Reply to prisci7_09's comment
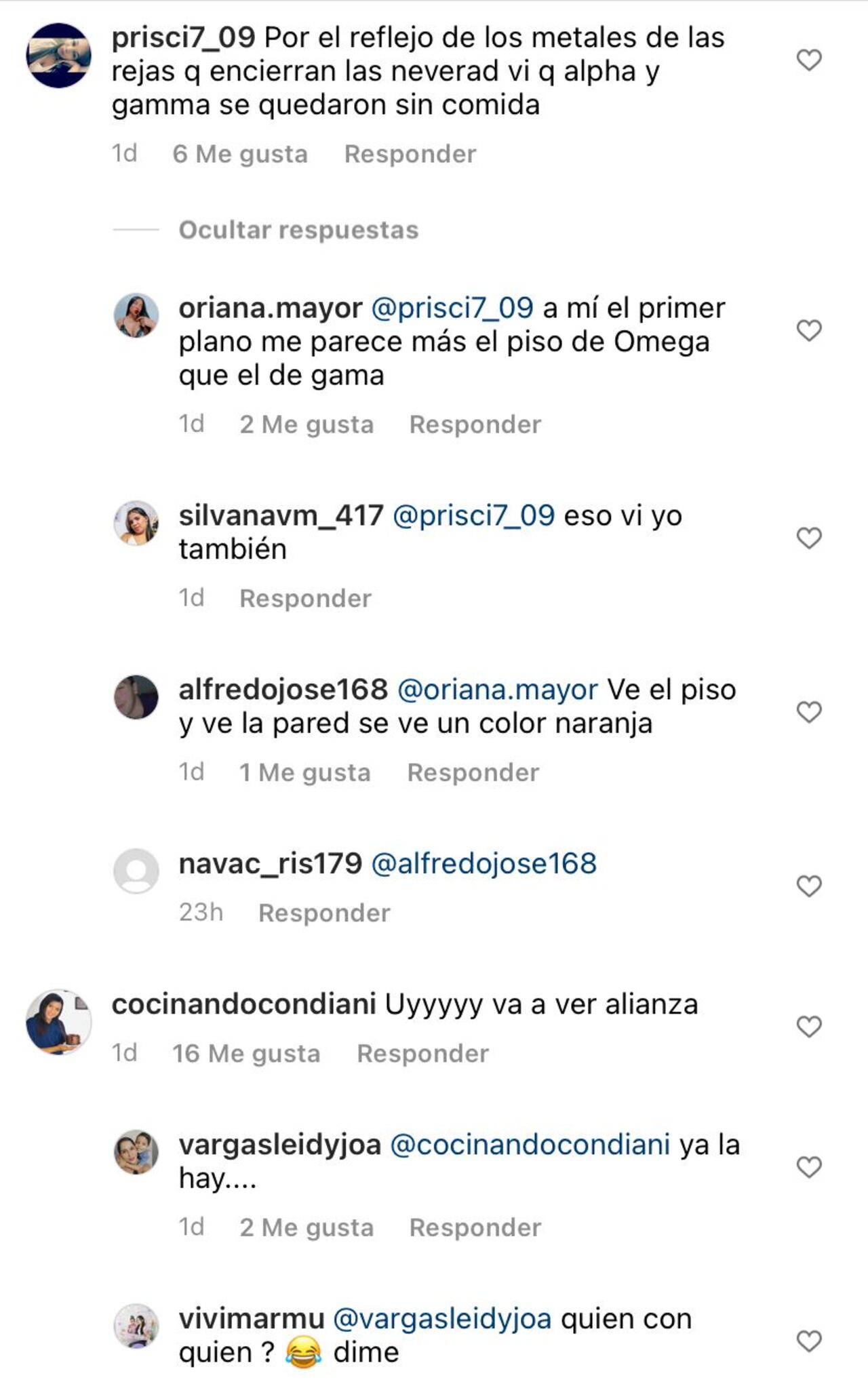The image size is (868, 1384). point(410,155)
